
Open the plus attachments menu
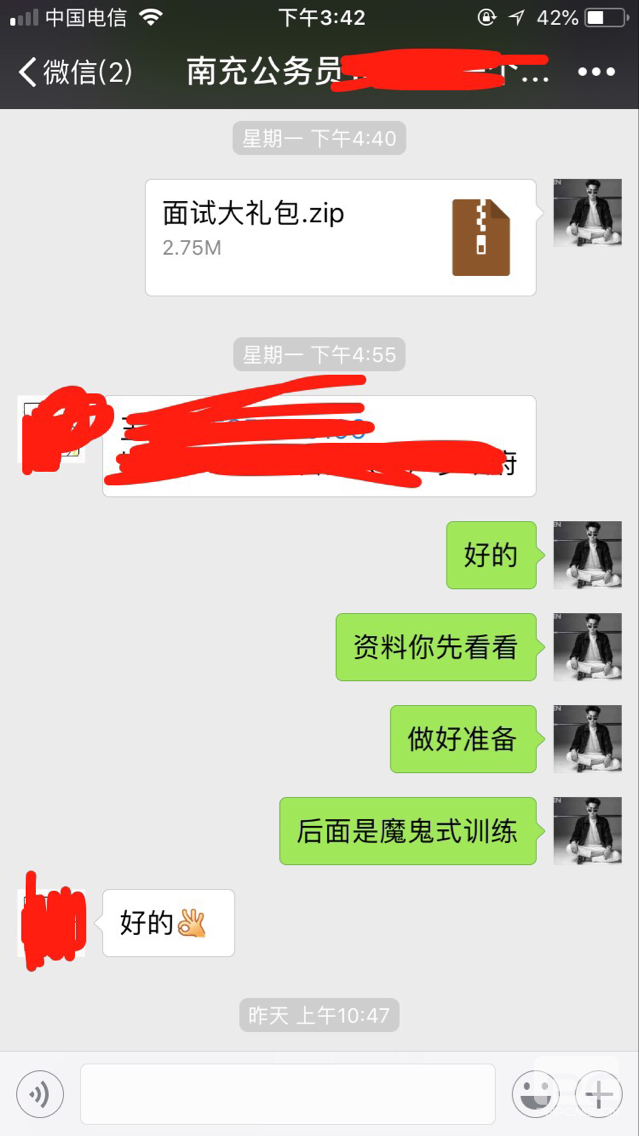coord(600,1094)
